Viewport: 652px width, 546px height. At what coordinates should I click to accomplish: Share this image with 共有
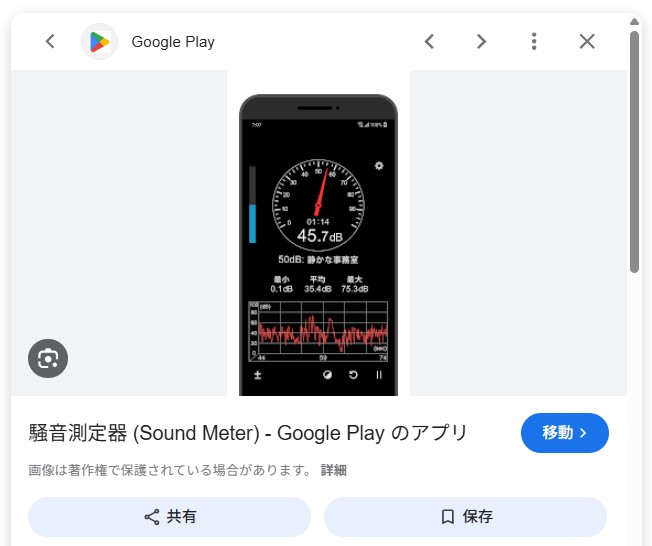pyautogui.click(x=169, y=517)
